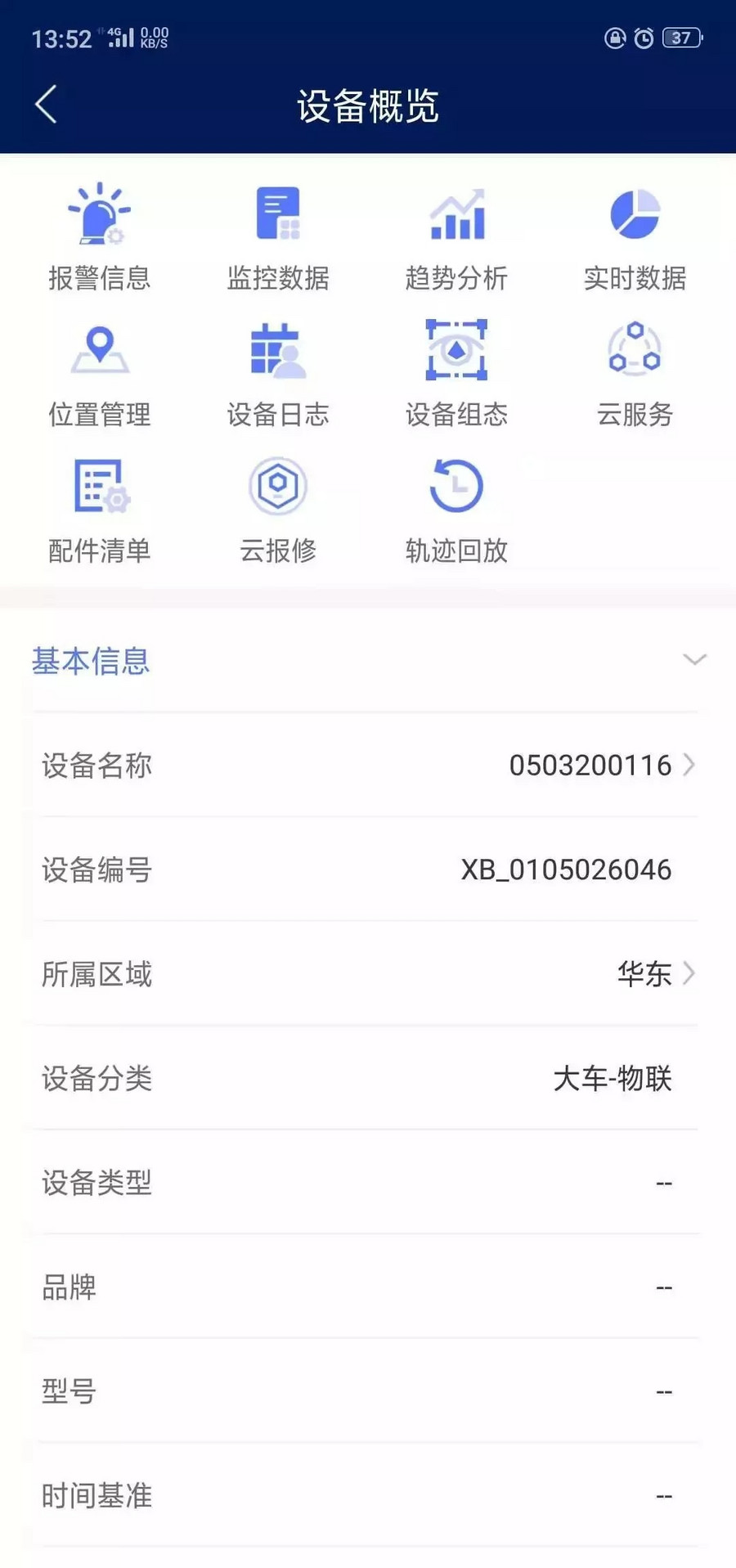This screenshot has width=736, height=1568.
Task: Open 位置管理 location management
Action: [99, 375]
